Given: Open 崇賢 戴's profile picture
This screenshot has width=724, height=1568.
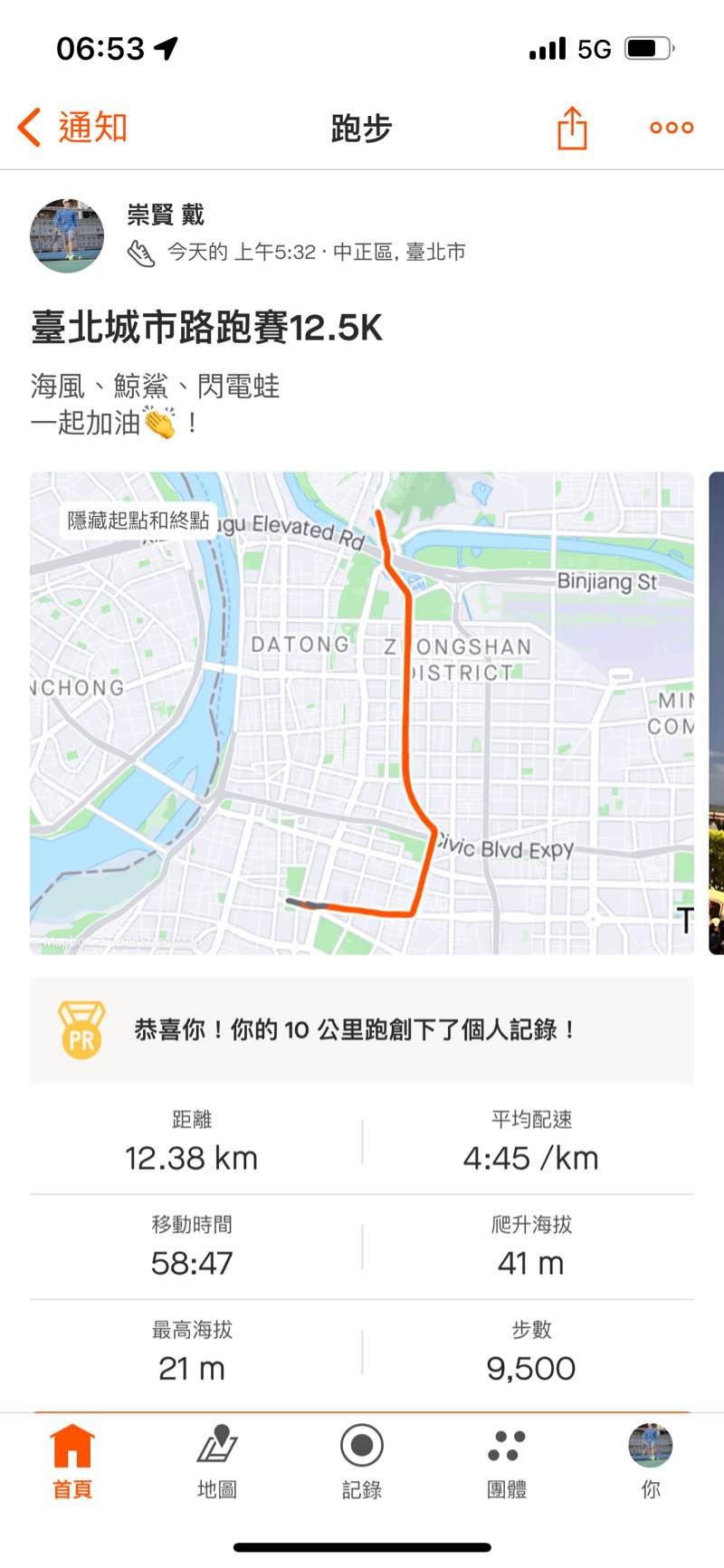Looking at the screenshot, I should coord(67,236).
